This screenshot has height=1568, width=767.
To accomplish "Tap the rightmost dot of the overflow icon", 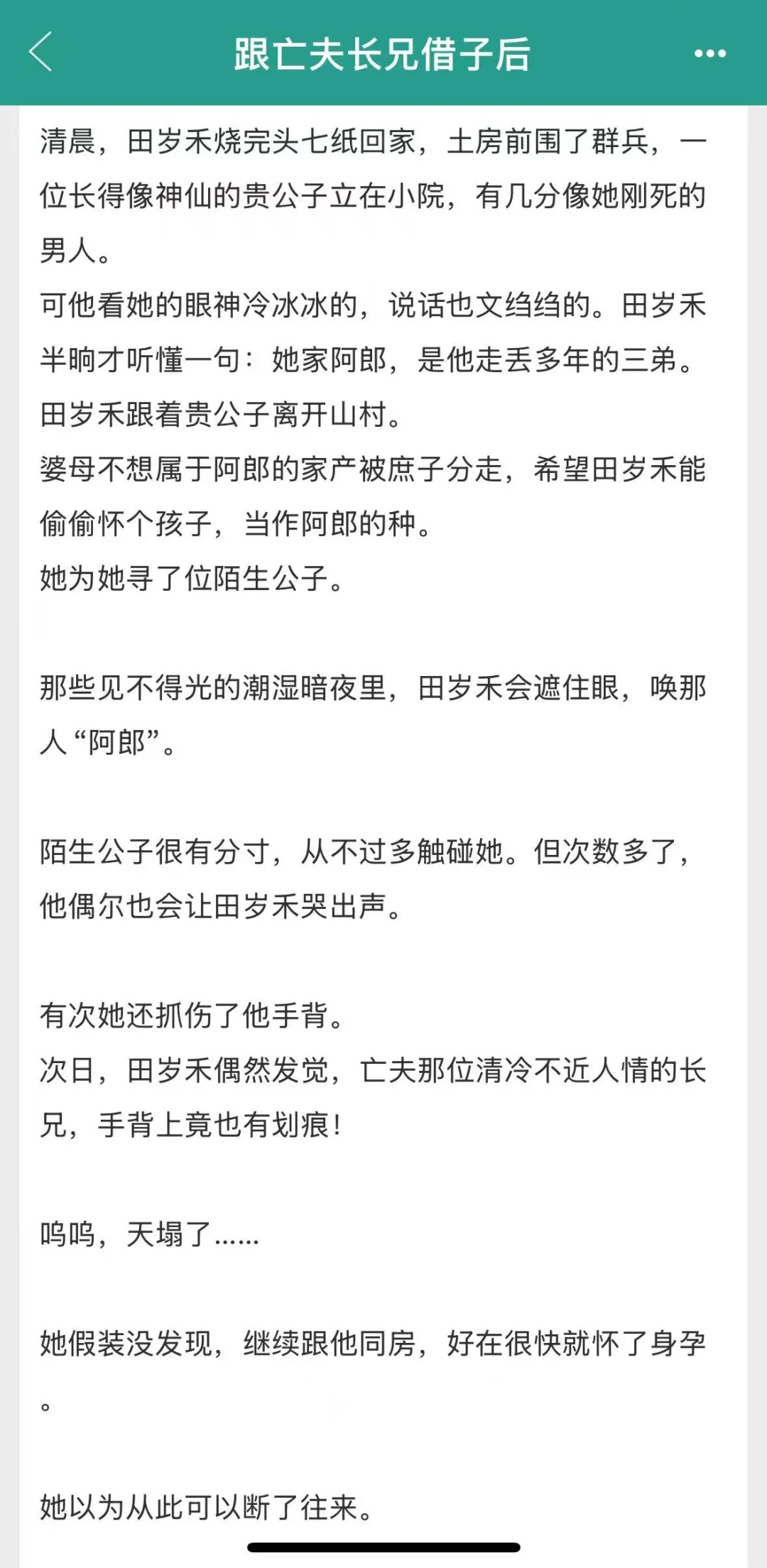I will click(x=722, y=53).
